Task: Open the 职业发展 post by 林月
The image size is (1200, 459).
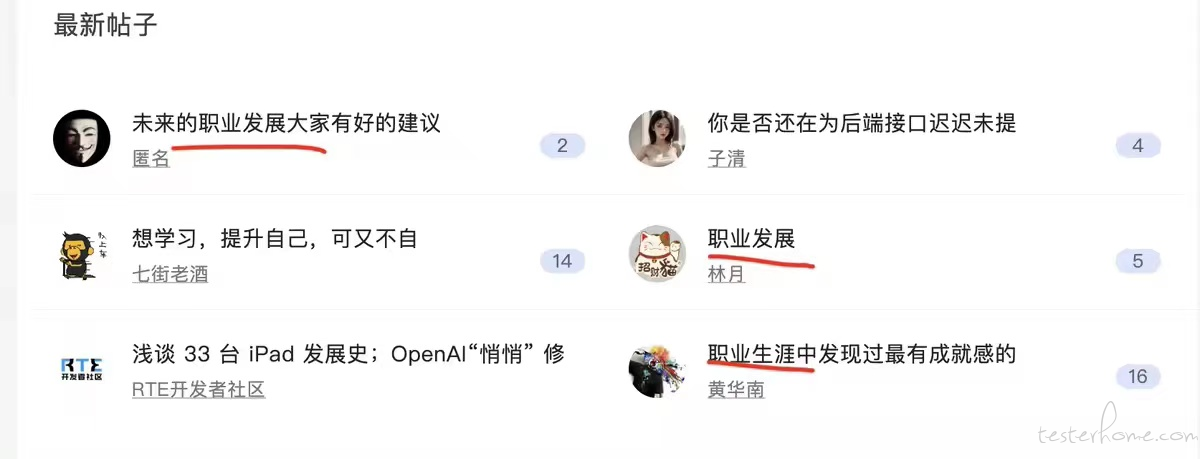Action: point(751,239)
